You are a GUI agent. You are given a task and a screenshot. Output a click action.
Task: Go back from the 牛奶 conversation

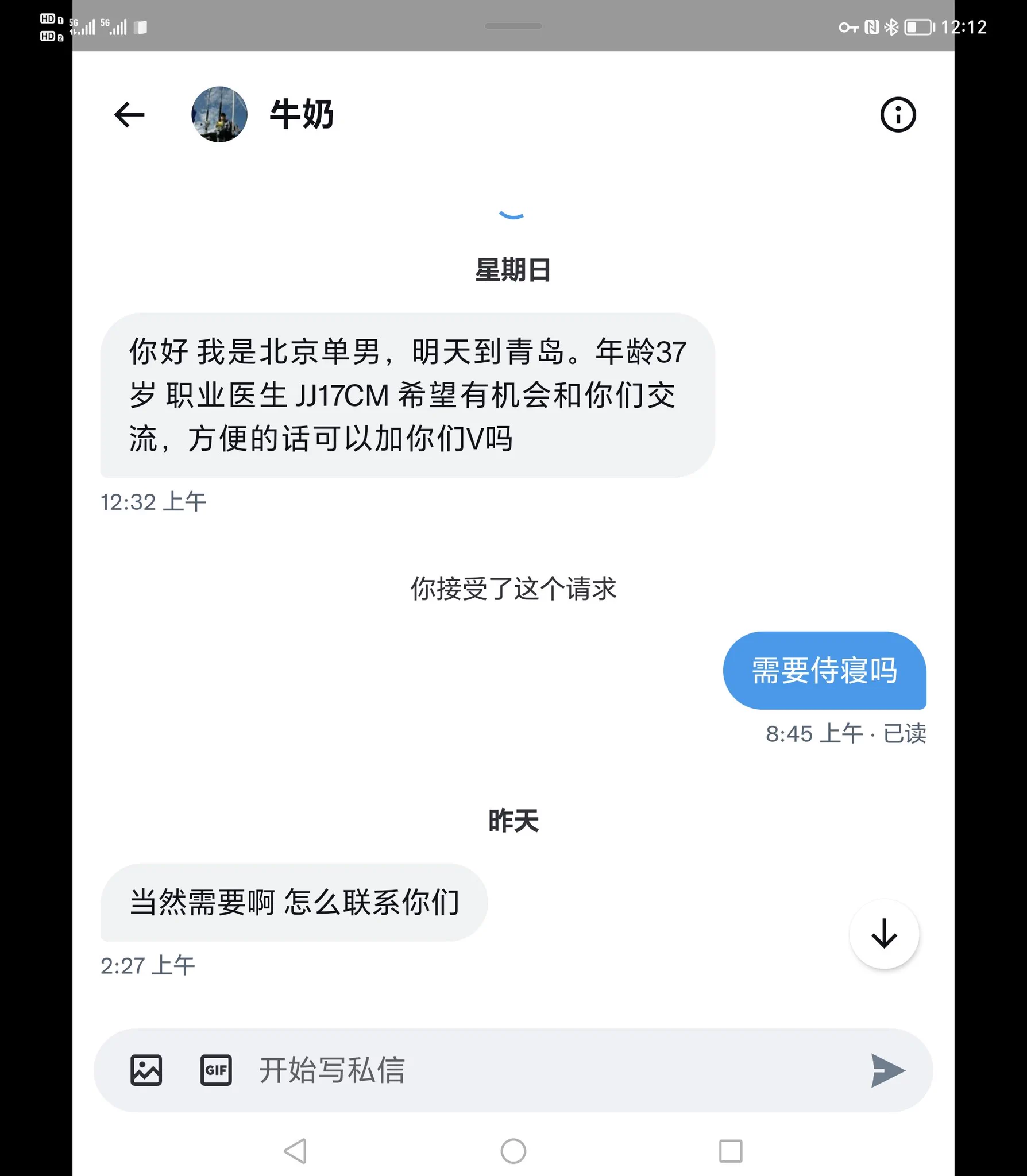click(129, 115)
